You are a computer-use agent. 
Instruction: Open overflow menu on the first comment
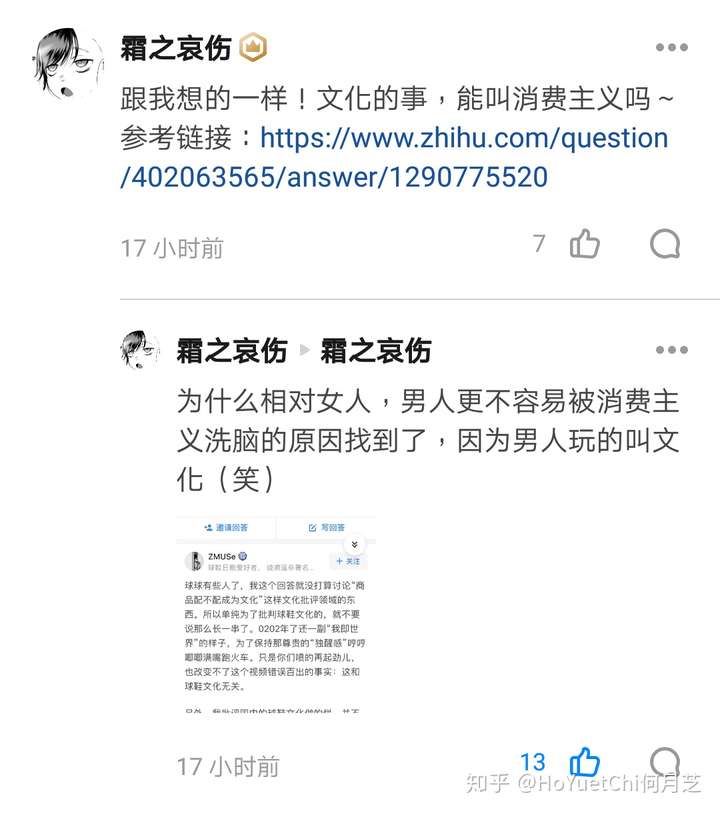coord(671,48)
